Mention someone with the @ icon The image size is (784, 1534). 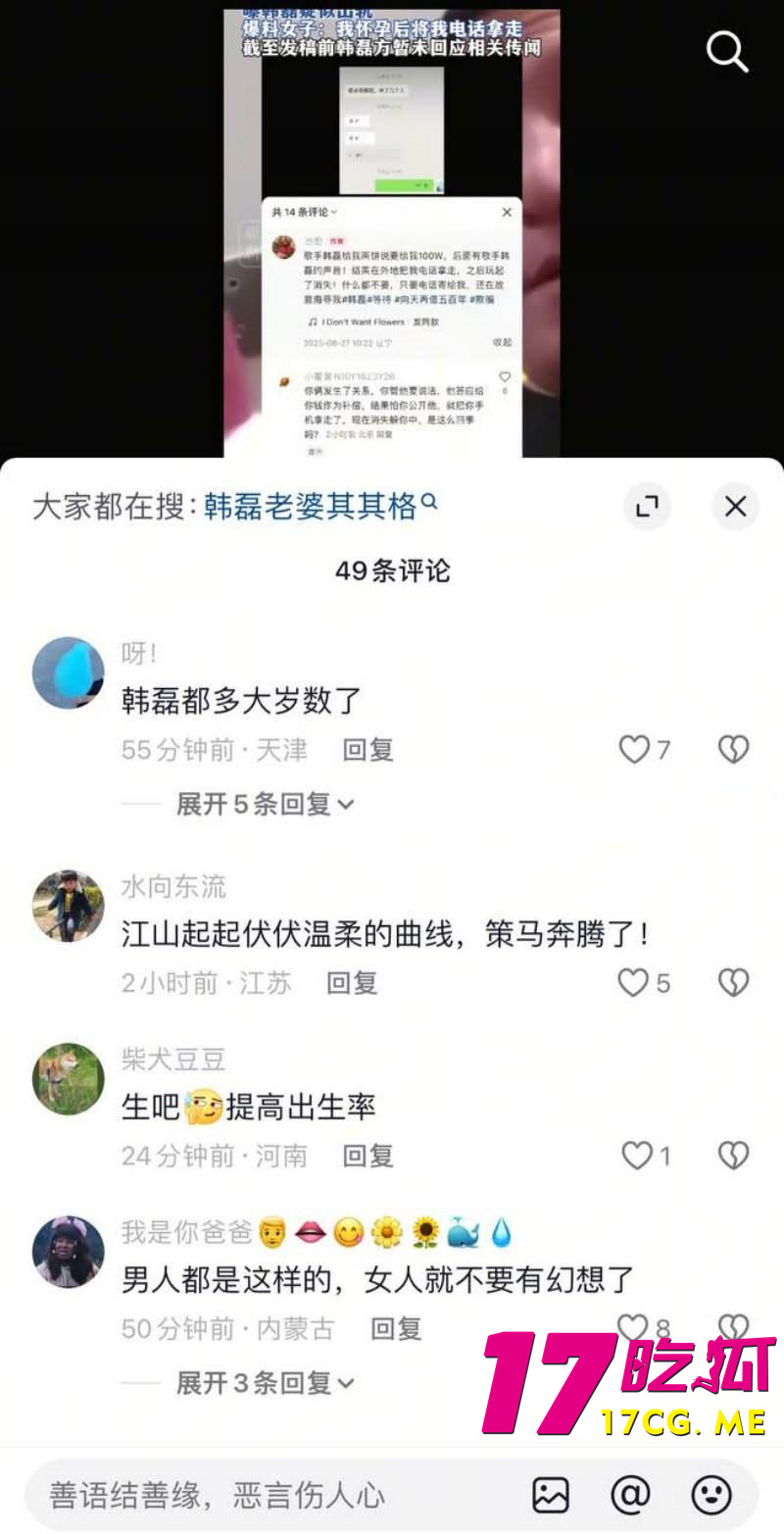point(630,1495)
